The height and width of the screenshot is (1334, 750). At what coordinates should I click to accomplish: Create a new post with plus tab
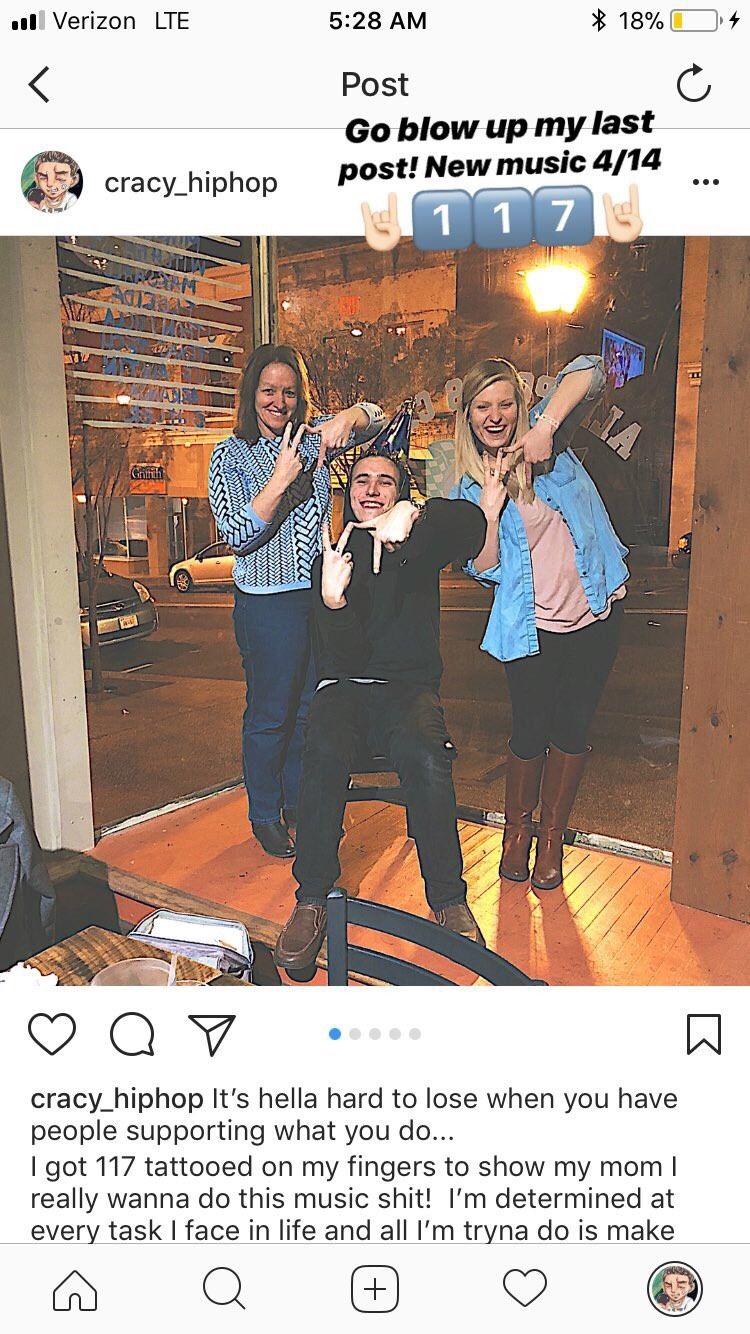click(375, 1289)
